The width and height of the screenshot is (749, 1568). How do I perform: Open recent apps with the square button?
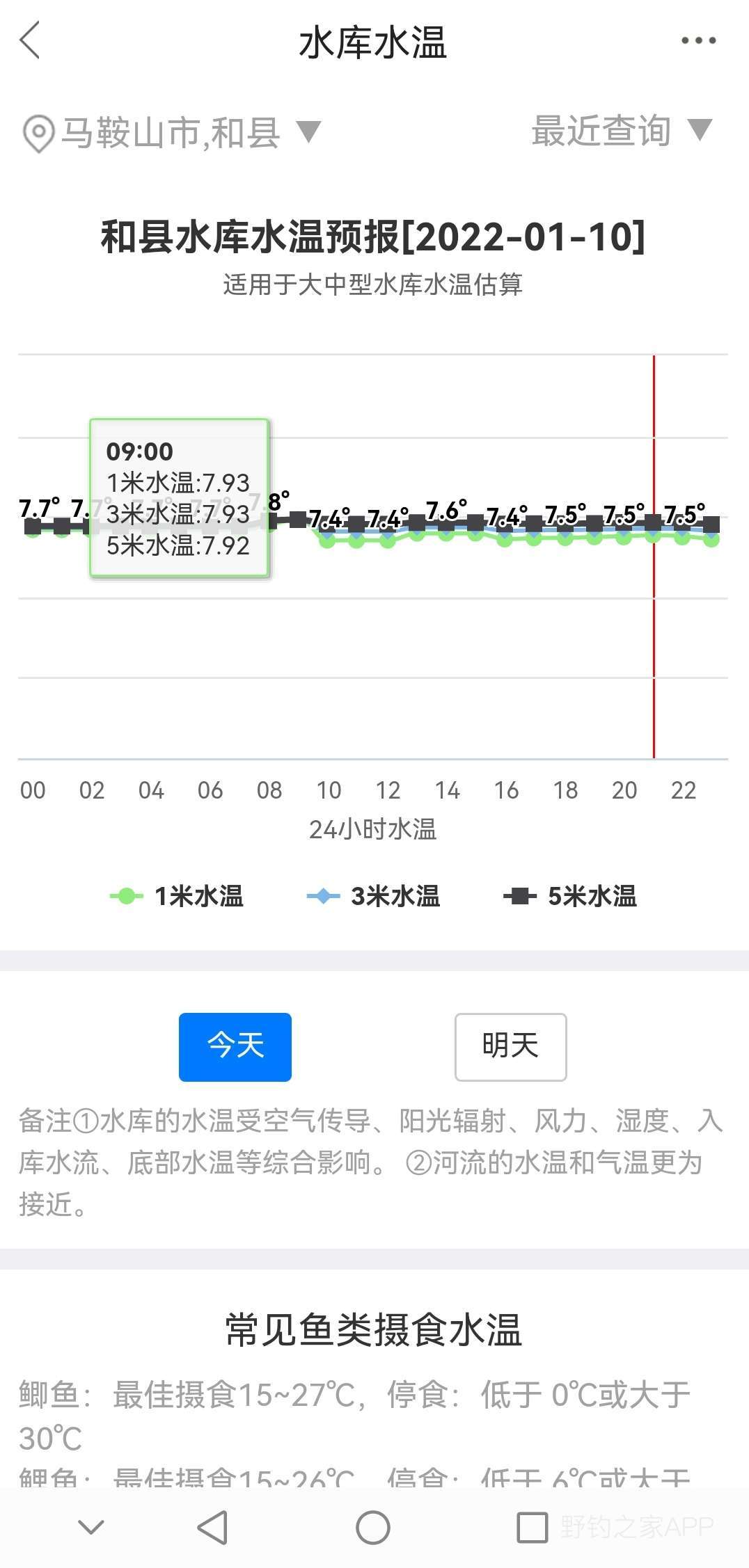[x=533, y=1528]
